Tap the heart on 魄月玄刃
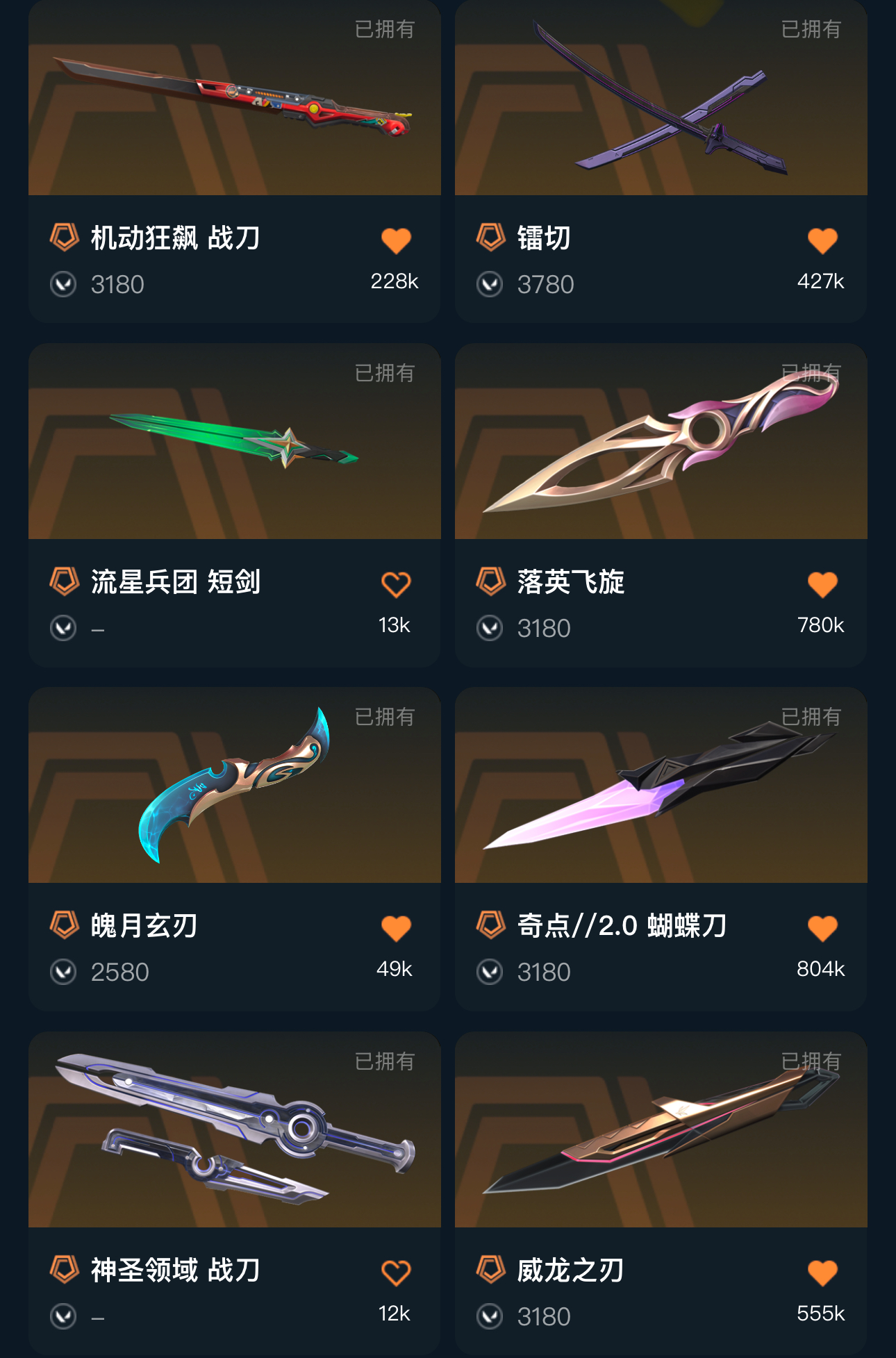The height and width of the screenshot is (1358, 896). pos(396,928)
